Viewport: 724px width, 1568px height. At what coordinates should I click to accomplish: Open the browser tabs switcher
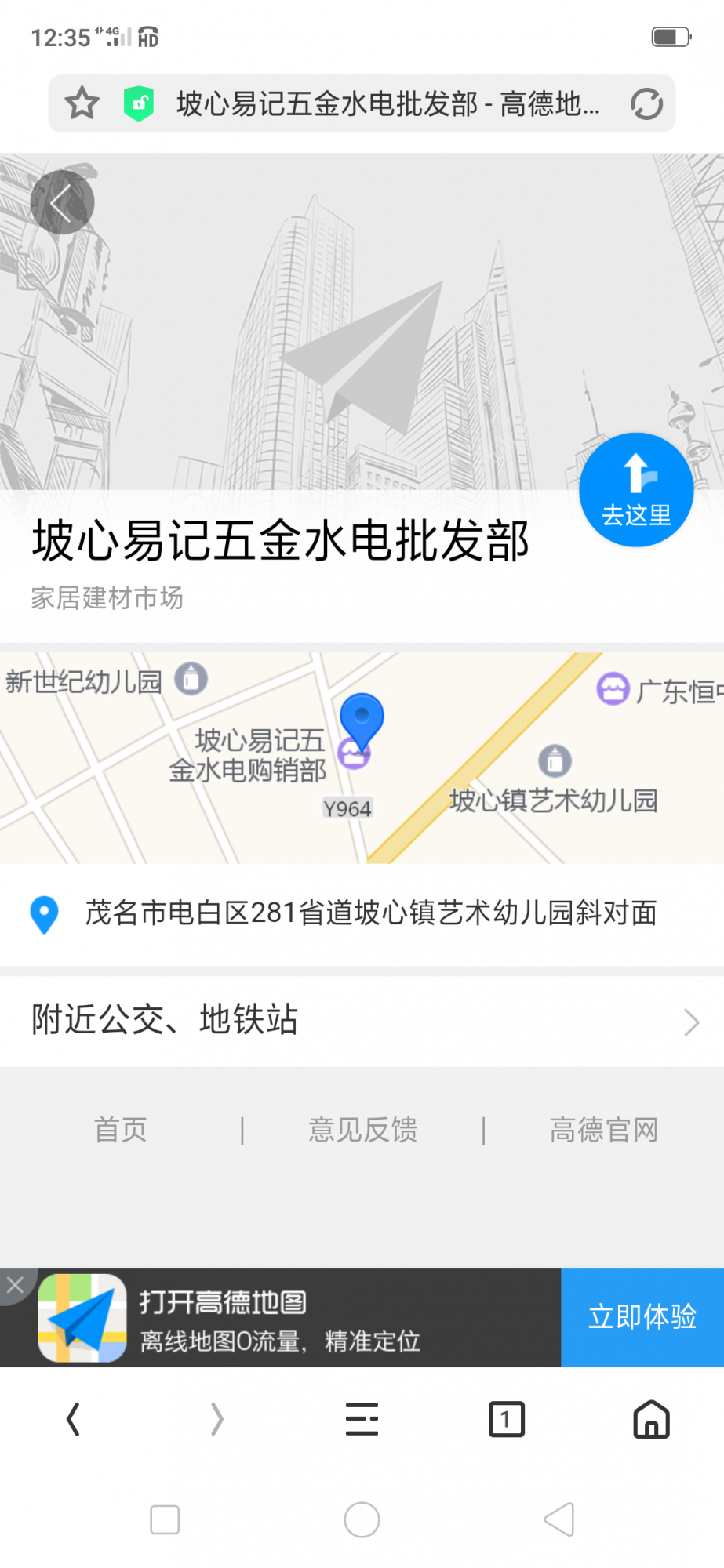(507, 1419)
